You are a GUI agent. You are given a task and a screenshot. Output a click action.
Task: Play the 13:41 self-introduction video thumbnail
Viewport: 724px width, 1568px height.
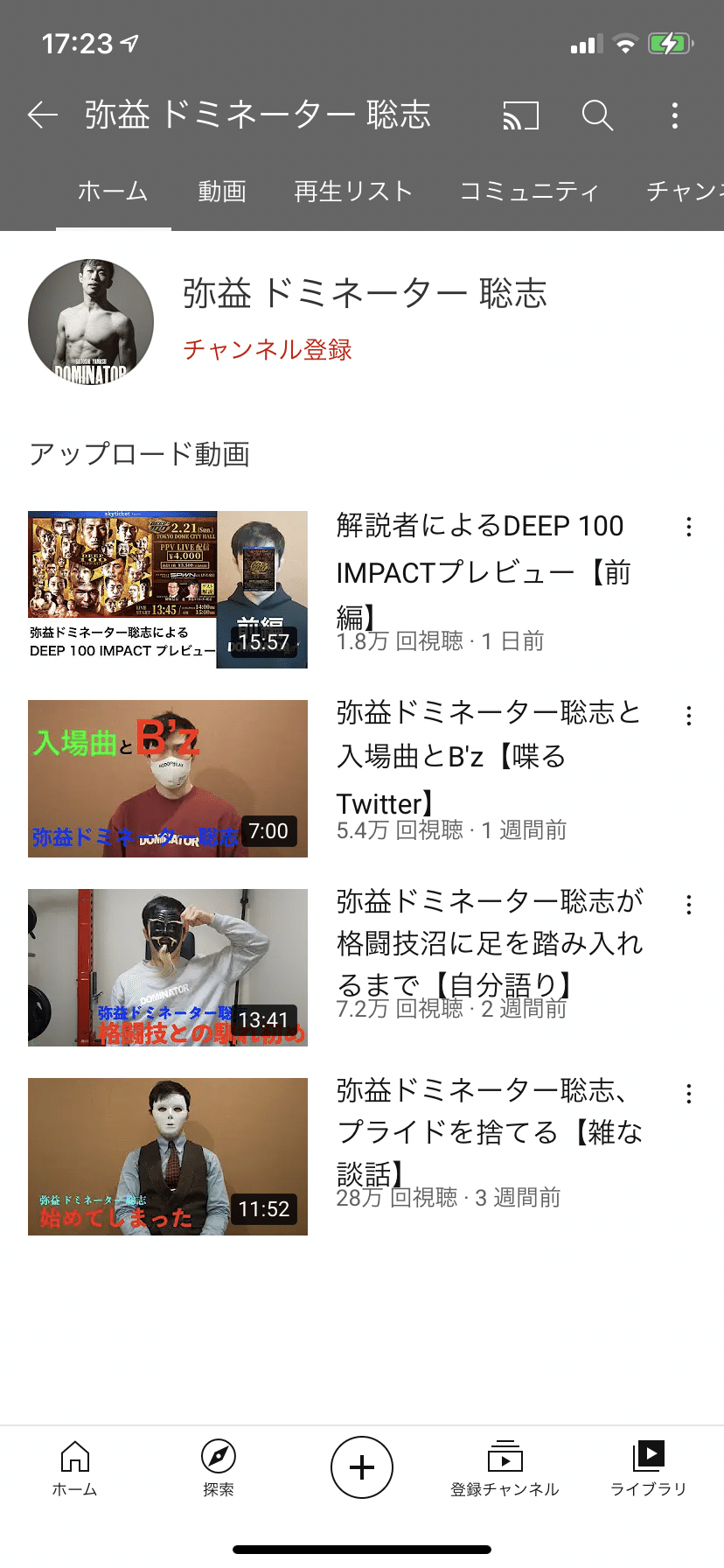click(168, 968)
